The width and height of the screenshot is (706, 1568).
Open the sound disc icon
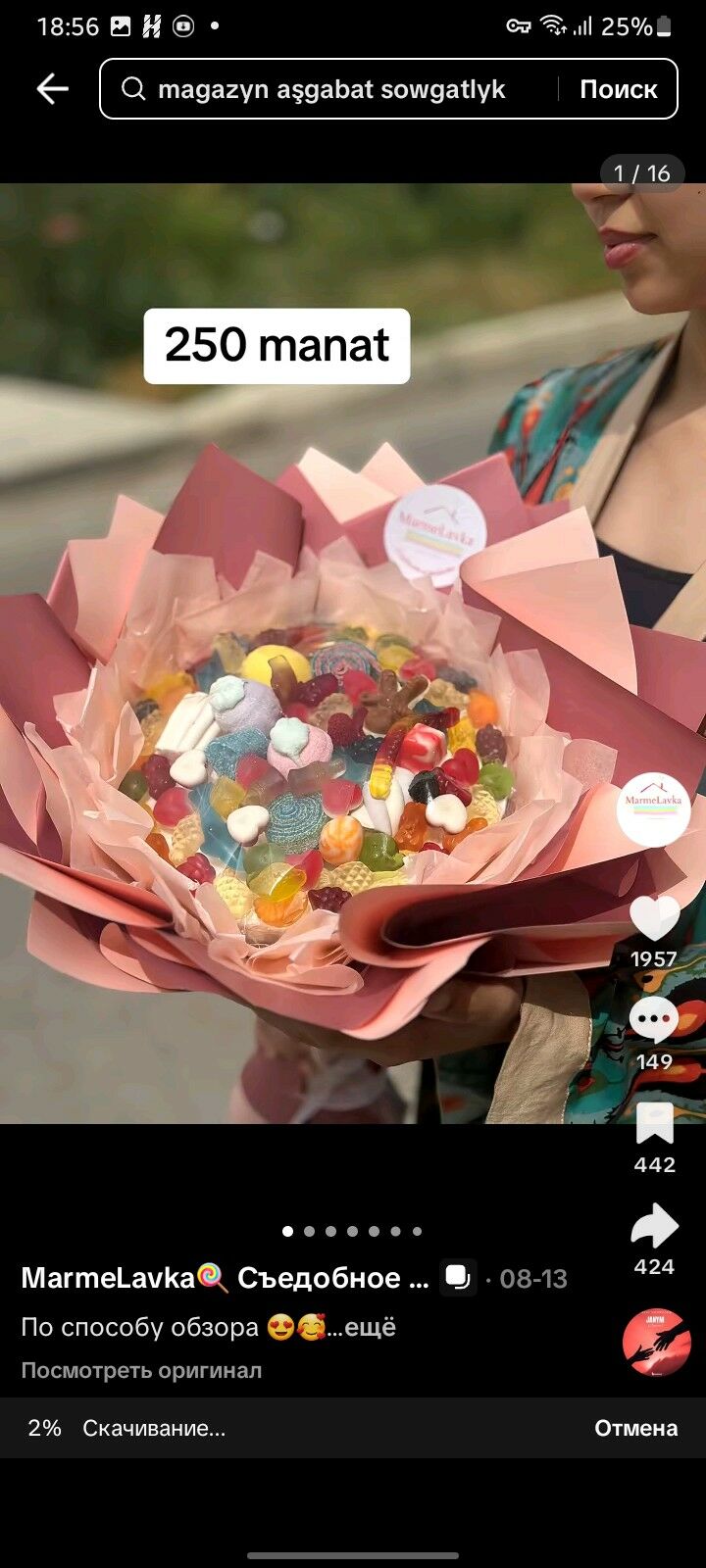[x=656, y=1342]
